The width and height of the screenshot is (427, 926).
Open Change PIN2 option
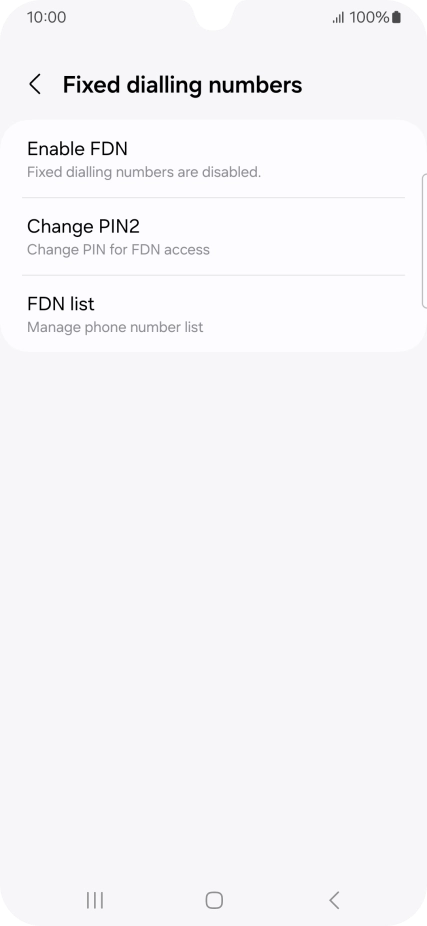213,237
